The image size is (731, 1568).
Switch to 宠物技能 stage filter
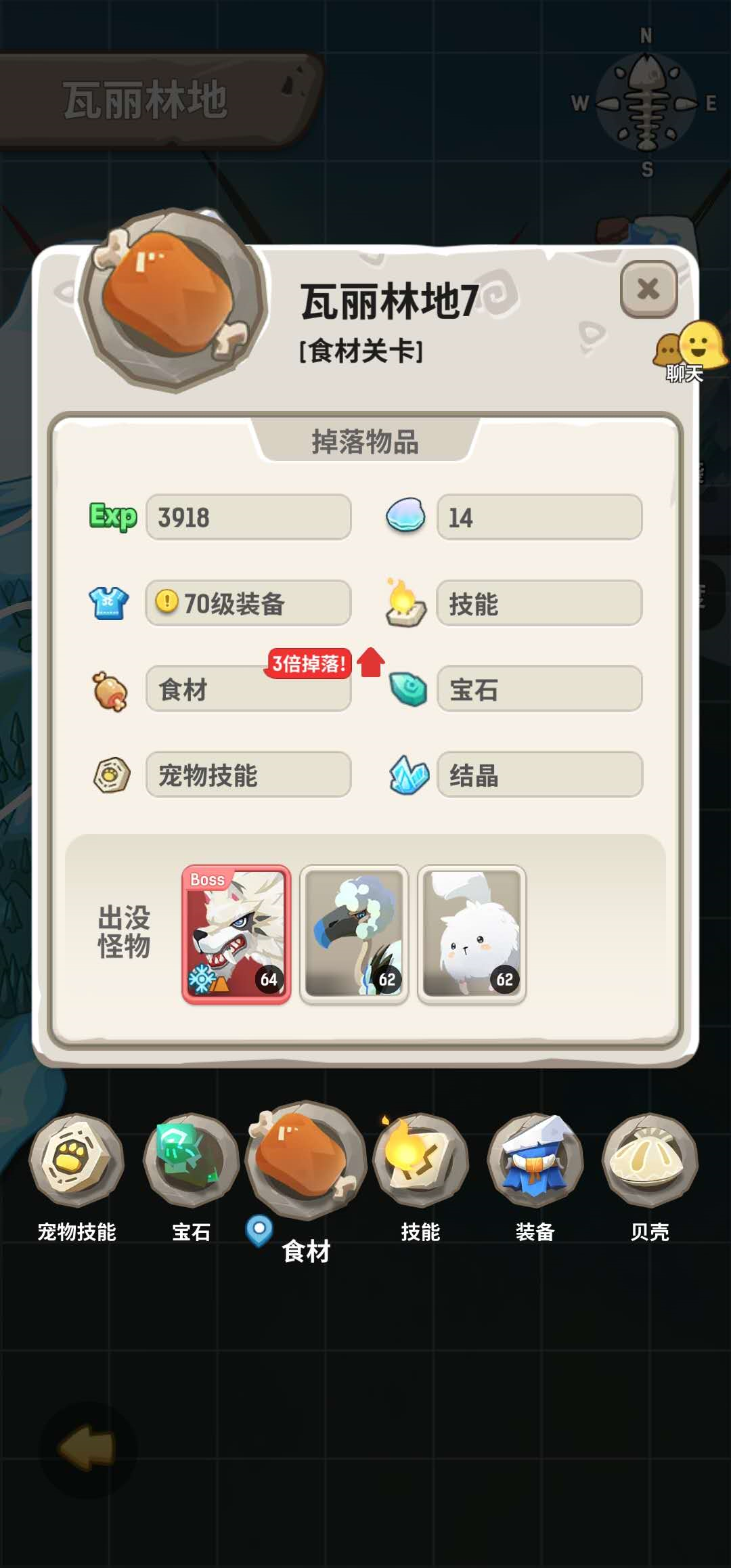(x=76, y=1162)
